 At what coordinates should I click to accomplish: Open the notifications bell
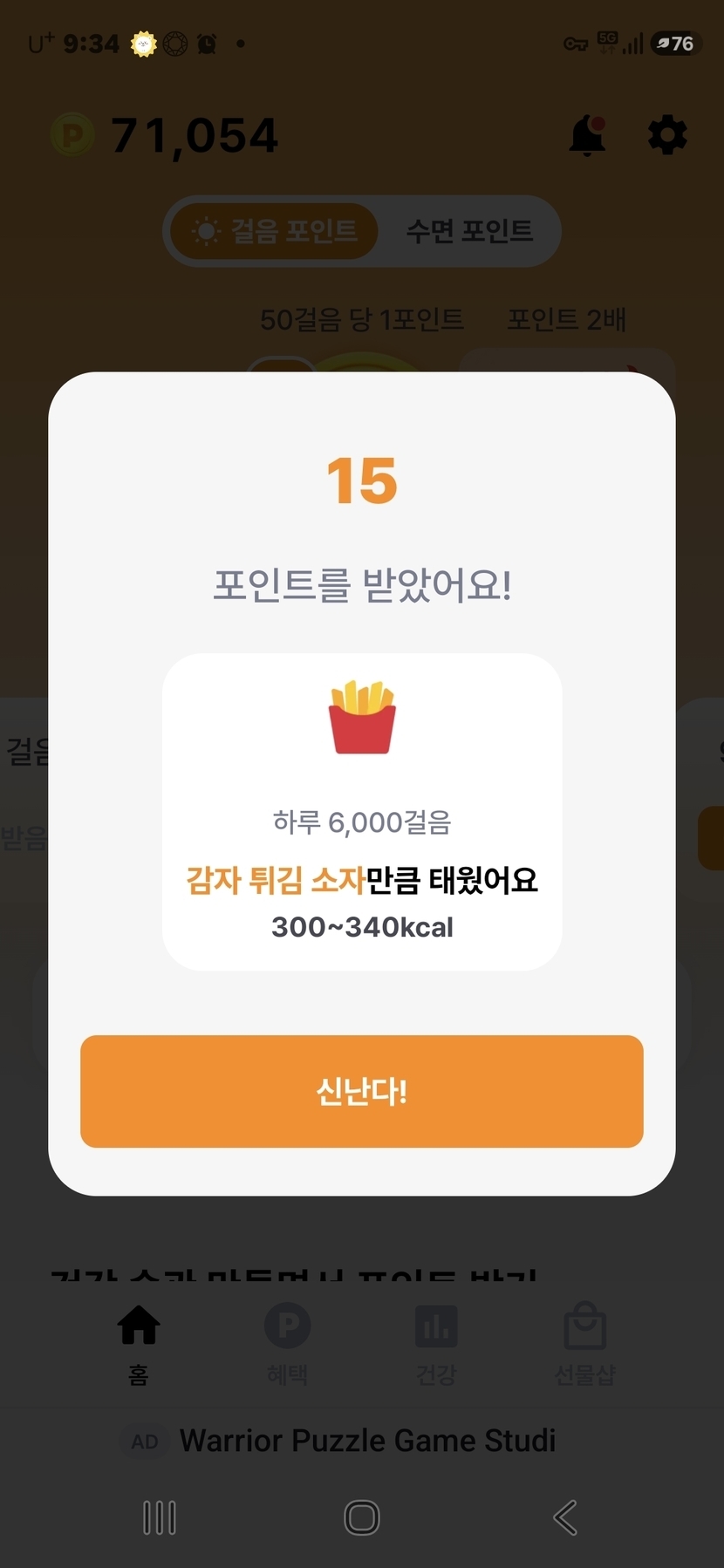(x=587, y=136)
